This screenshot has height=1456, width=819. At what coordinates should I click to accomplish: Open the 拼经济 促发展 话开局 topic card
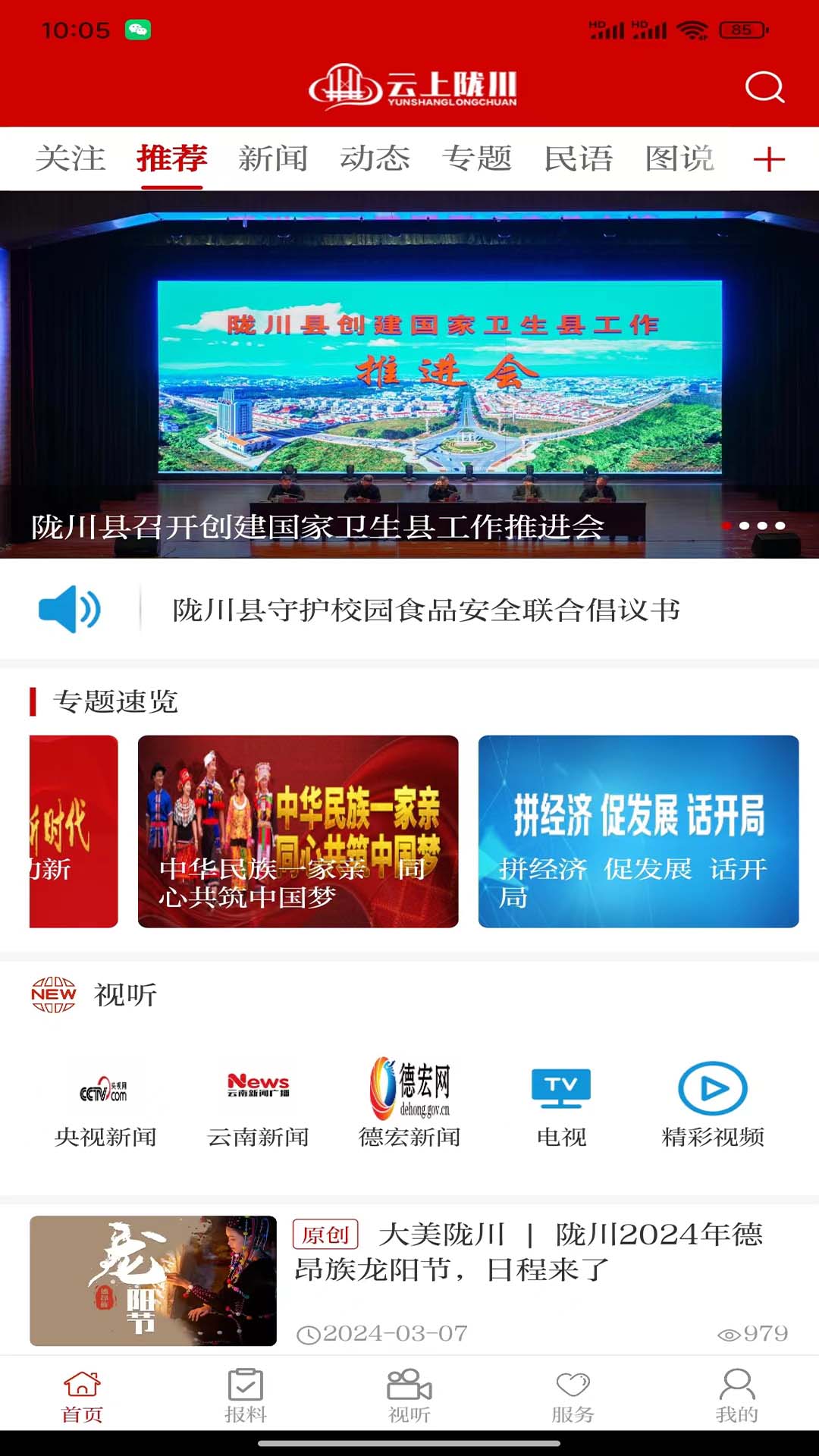point(639,831)
